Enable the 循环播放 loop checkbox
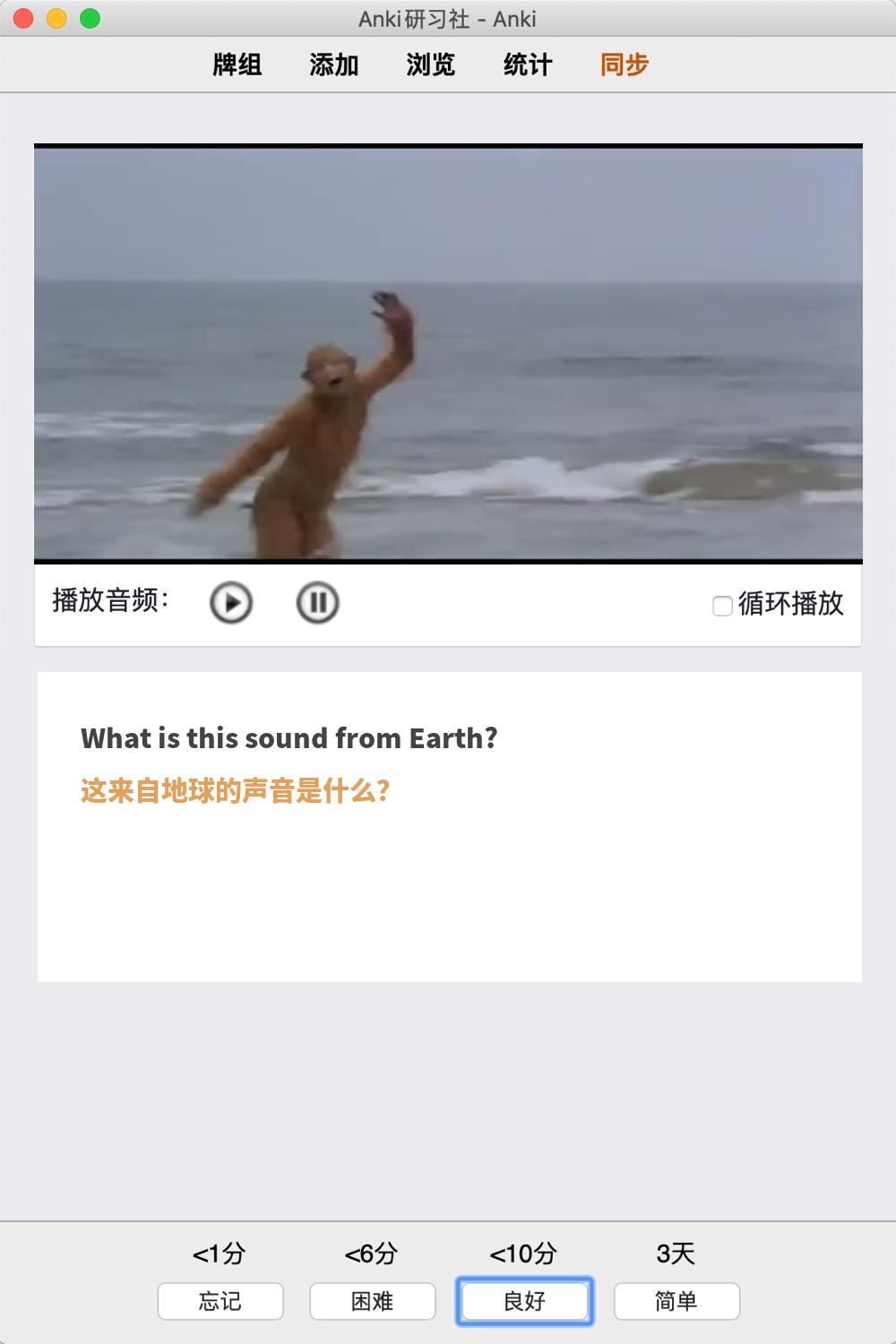Screen dimensions: 896x1344 [x=722, y=606]
